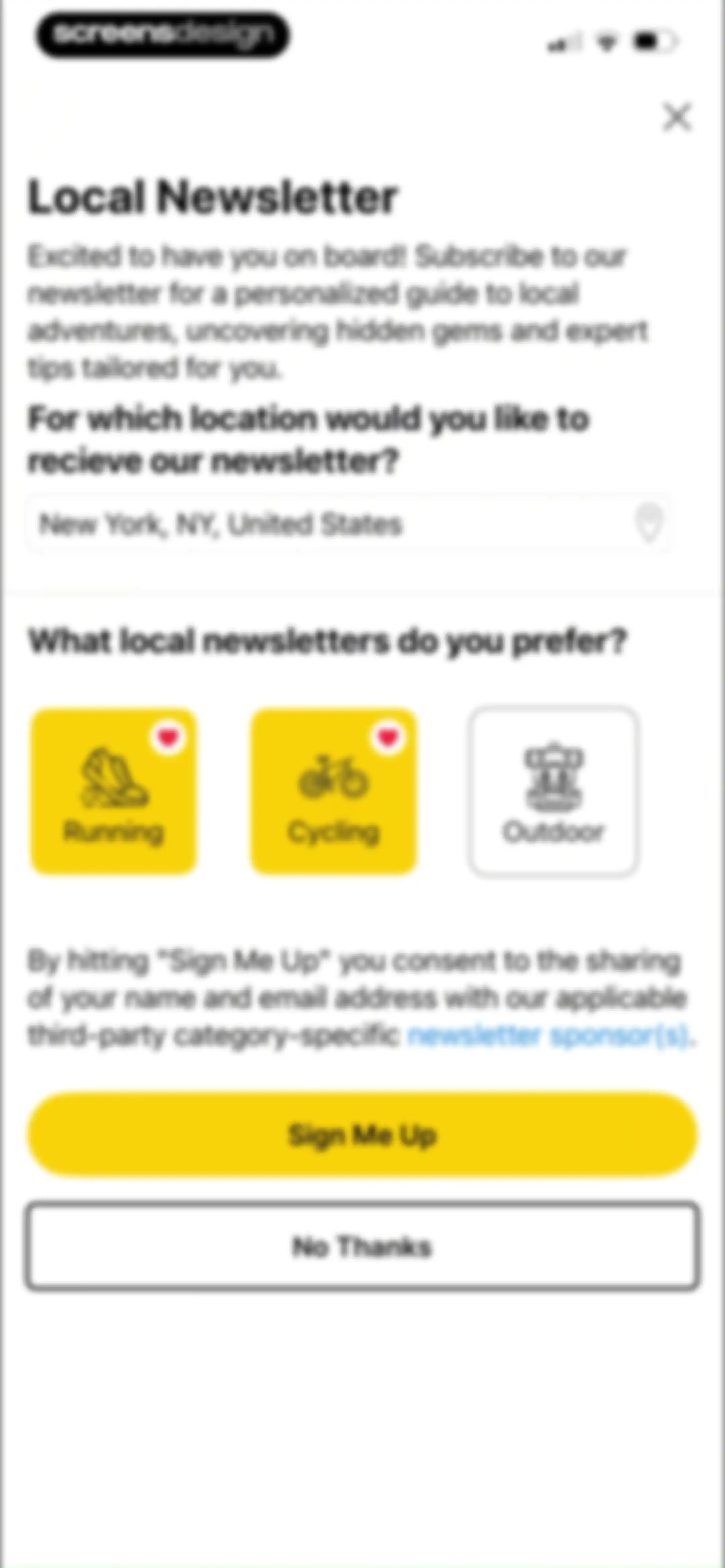Deselect the Running newsletter tile
725x1568 pixels.
114,791
